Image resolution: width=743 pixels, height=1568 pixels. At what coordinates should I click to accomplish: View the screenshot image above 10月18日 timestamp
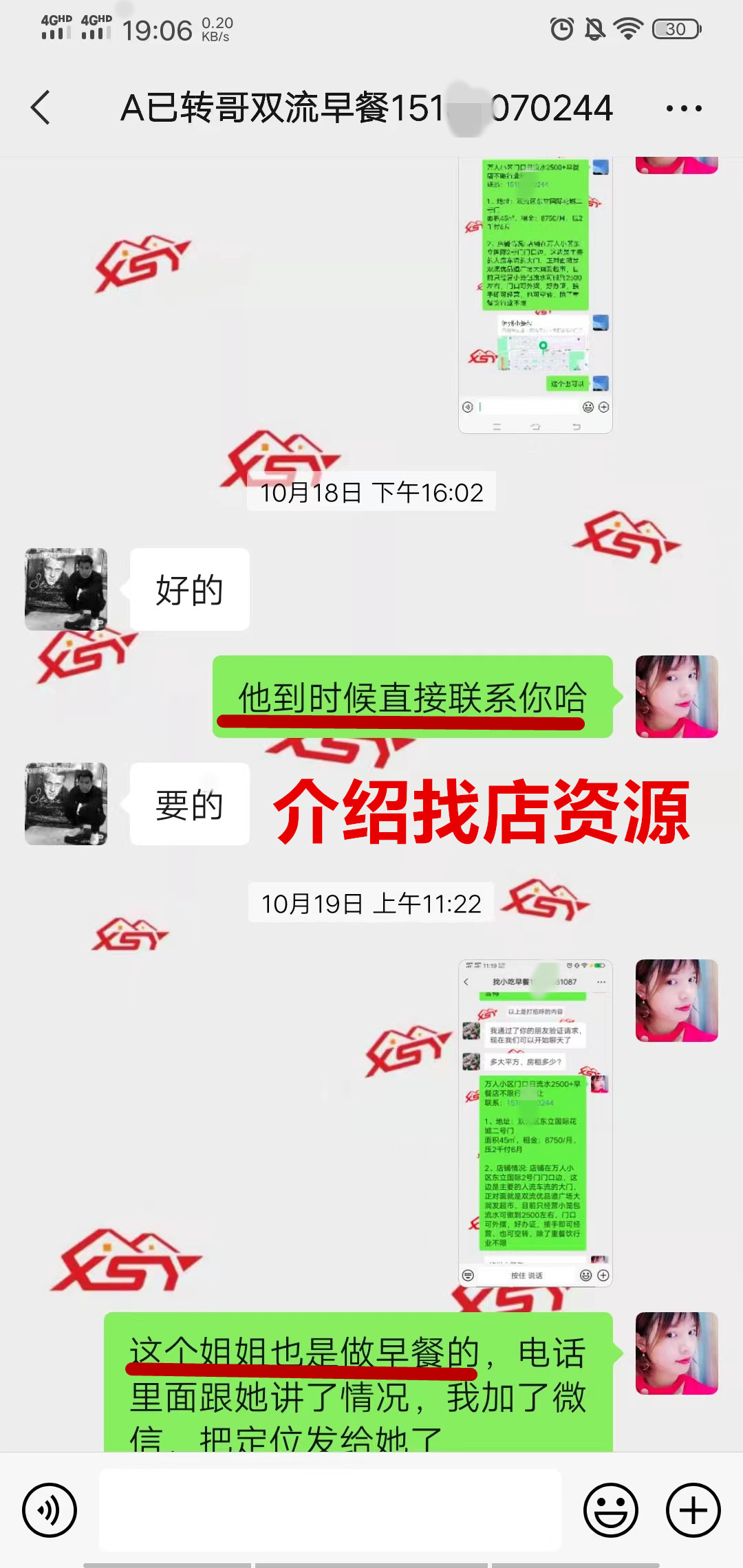click(x=535, y=296)
